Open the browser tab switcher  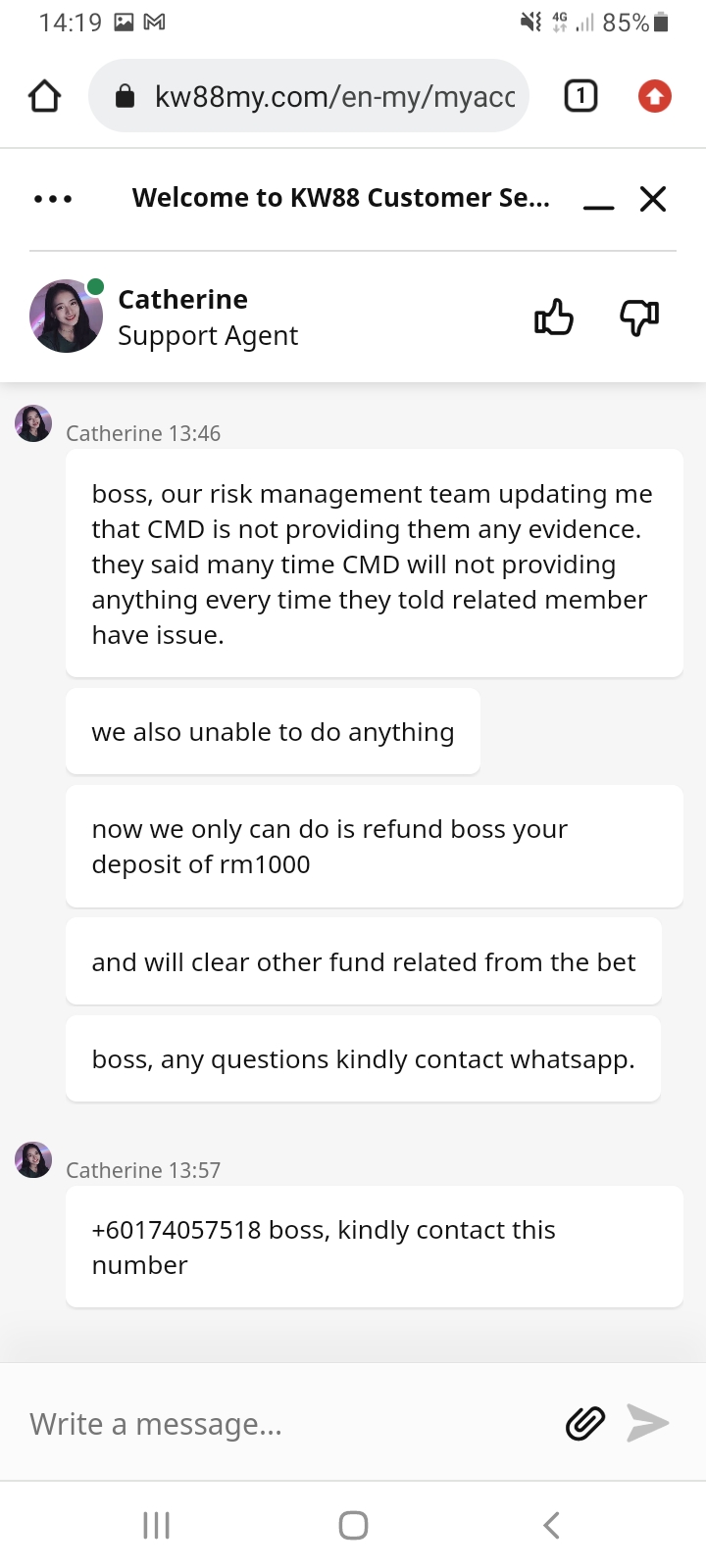point(580,96)
